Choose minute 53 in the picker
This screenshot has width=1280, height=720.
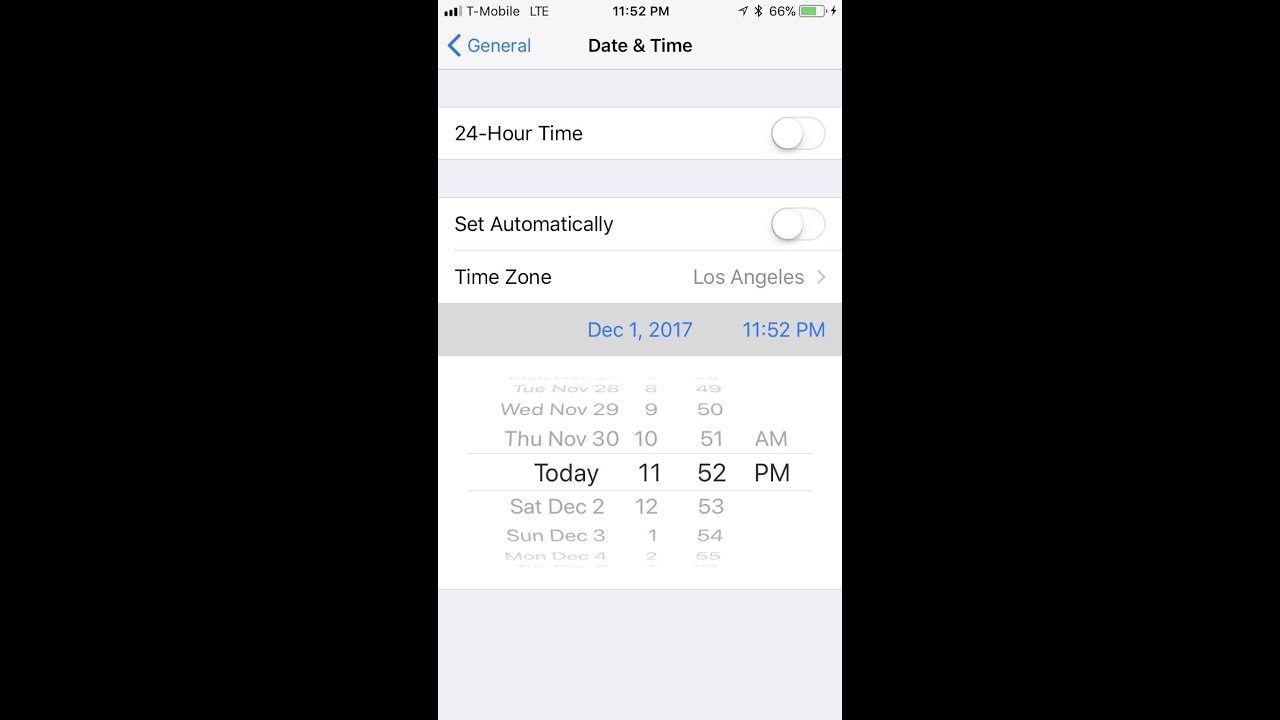pyautogui.click(x=710, y=507)
